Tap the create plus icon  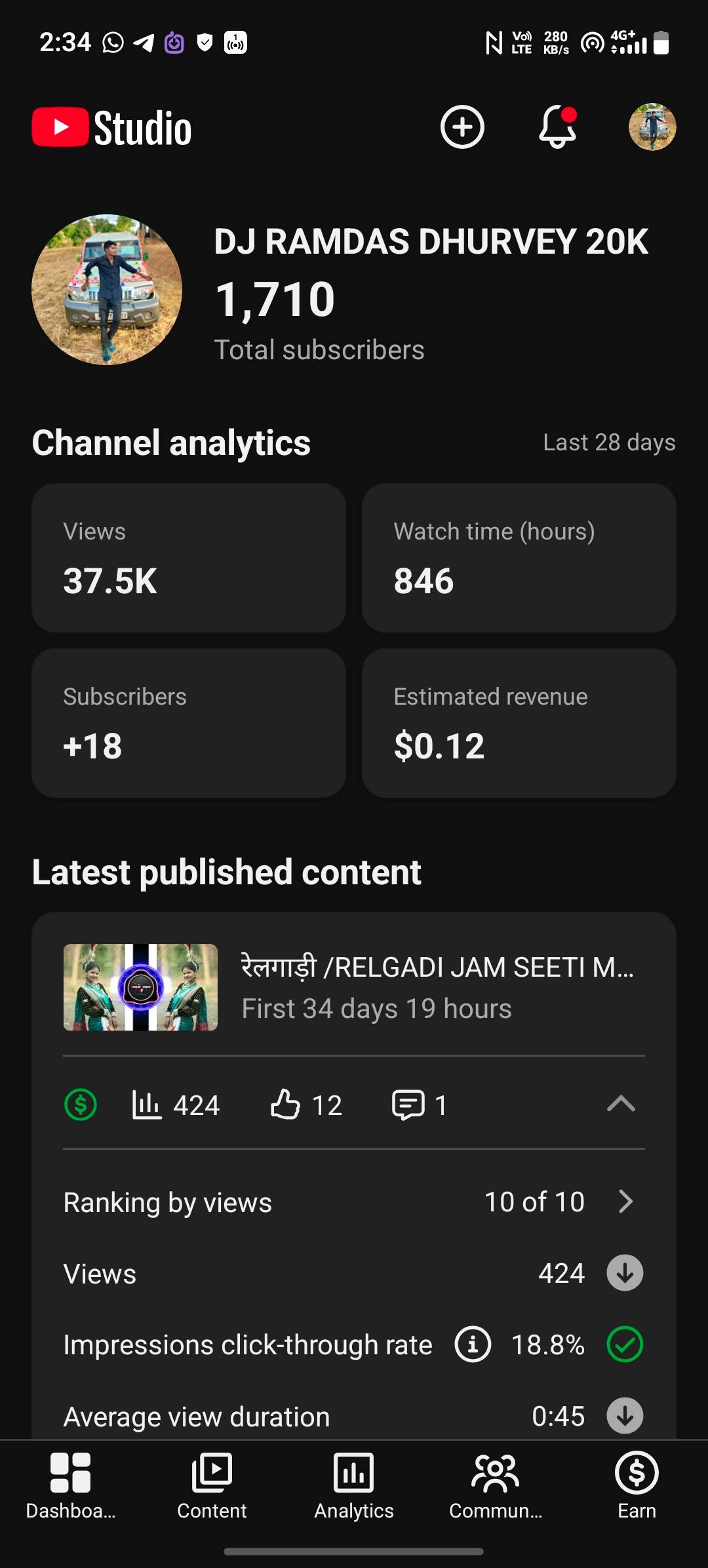(x=462, y=127)
